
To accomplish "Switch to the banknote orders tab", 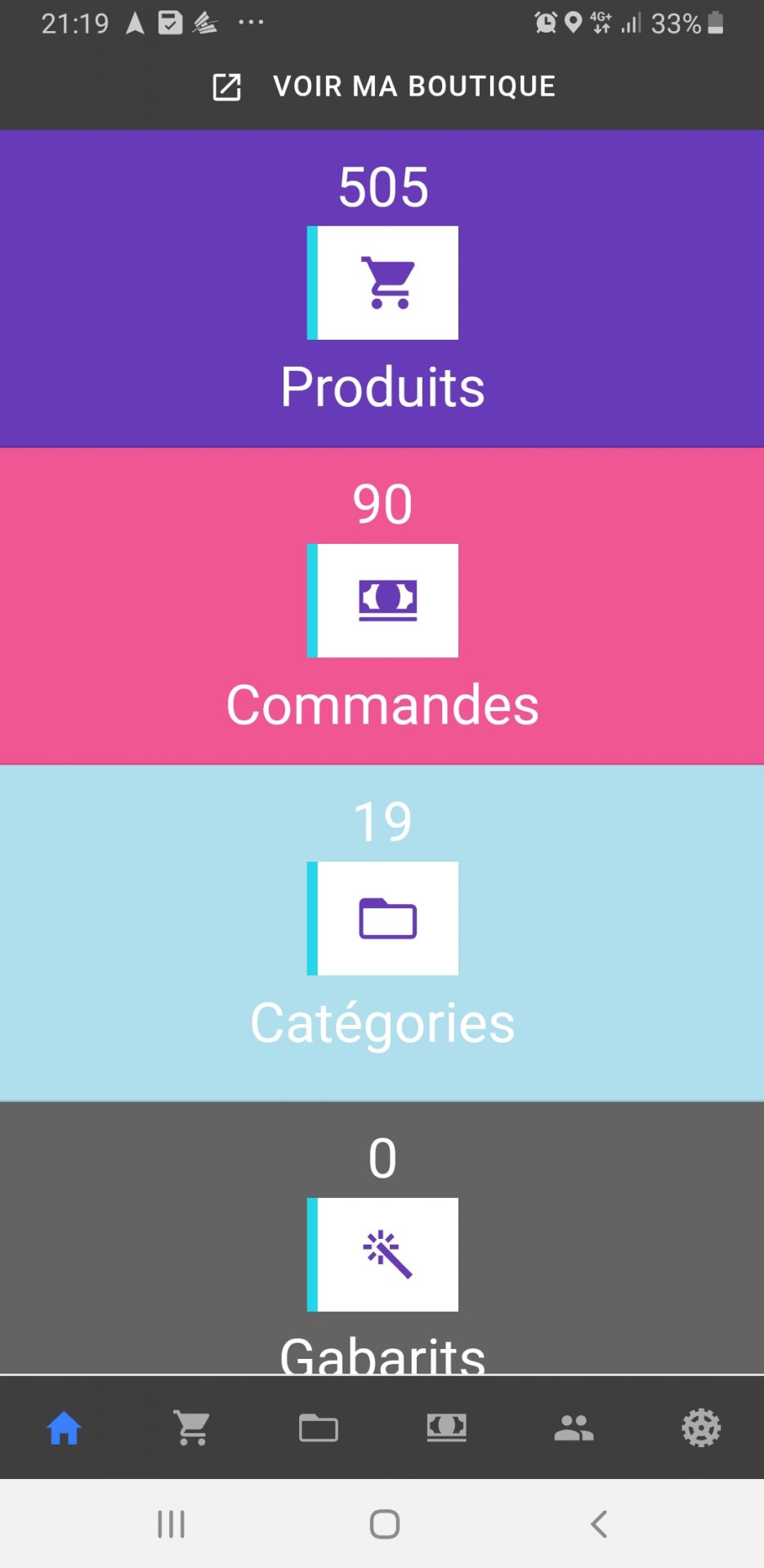I will [447, 1428].
